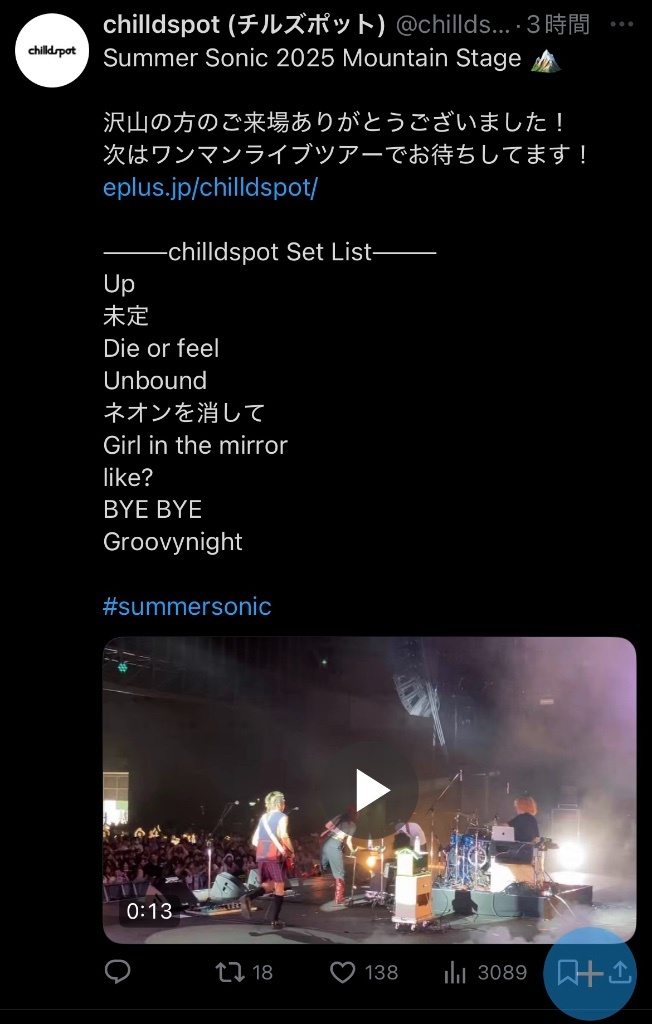Play the Summer Sonic stage video
The image size is (652, 1024).
tap(371, 790)
